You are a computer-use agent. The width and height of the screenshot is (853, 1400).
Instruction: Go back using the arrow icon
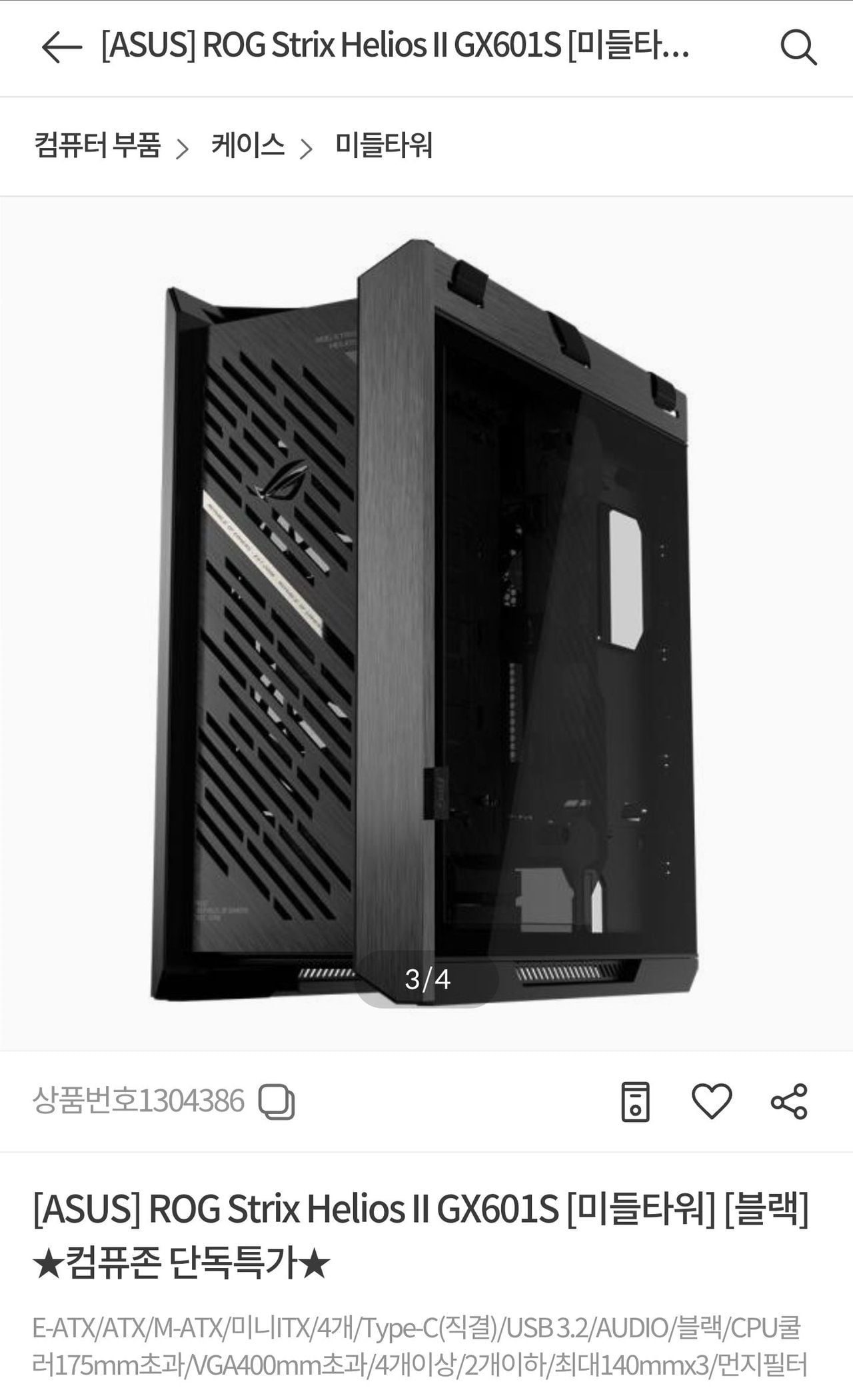61,47
